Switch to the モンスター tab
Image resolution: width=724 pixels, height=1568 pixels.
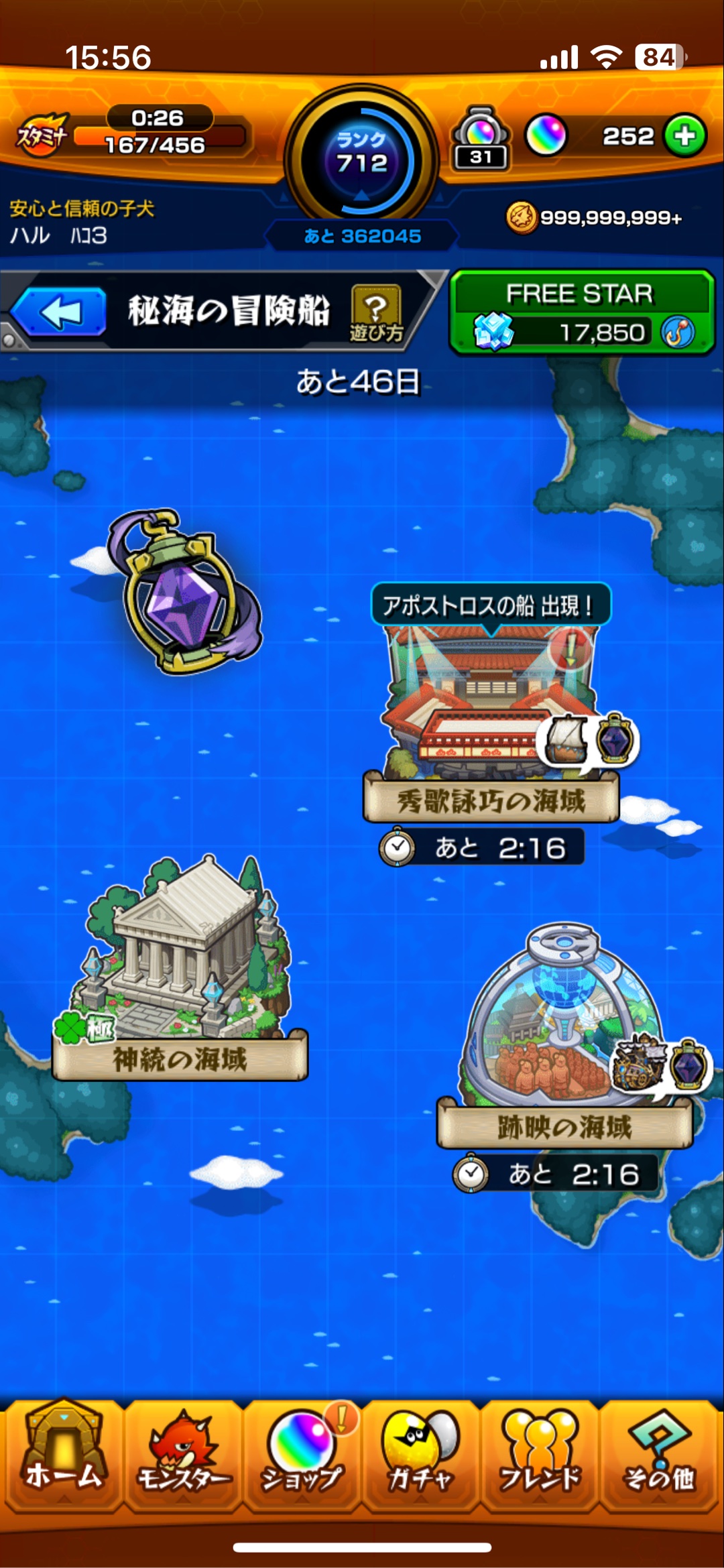pyautogui.click(x=182, y=1456)
